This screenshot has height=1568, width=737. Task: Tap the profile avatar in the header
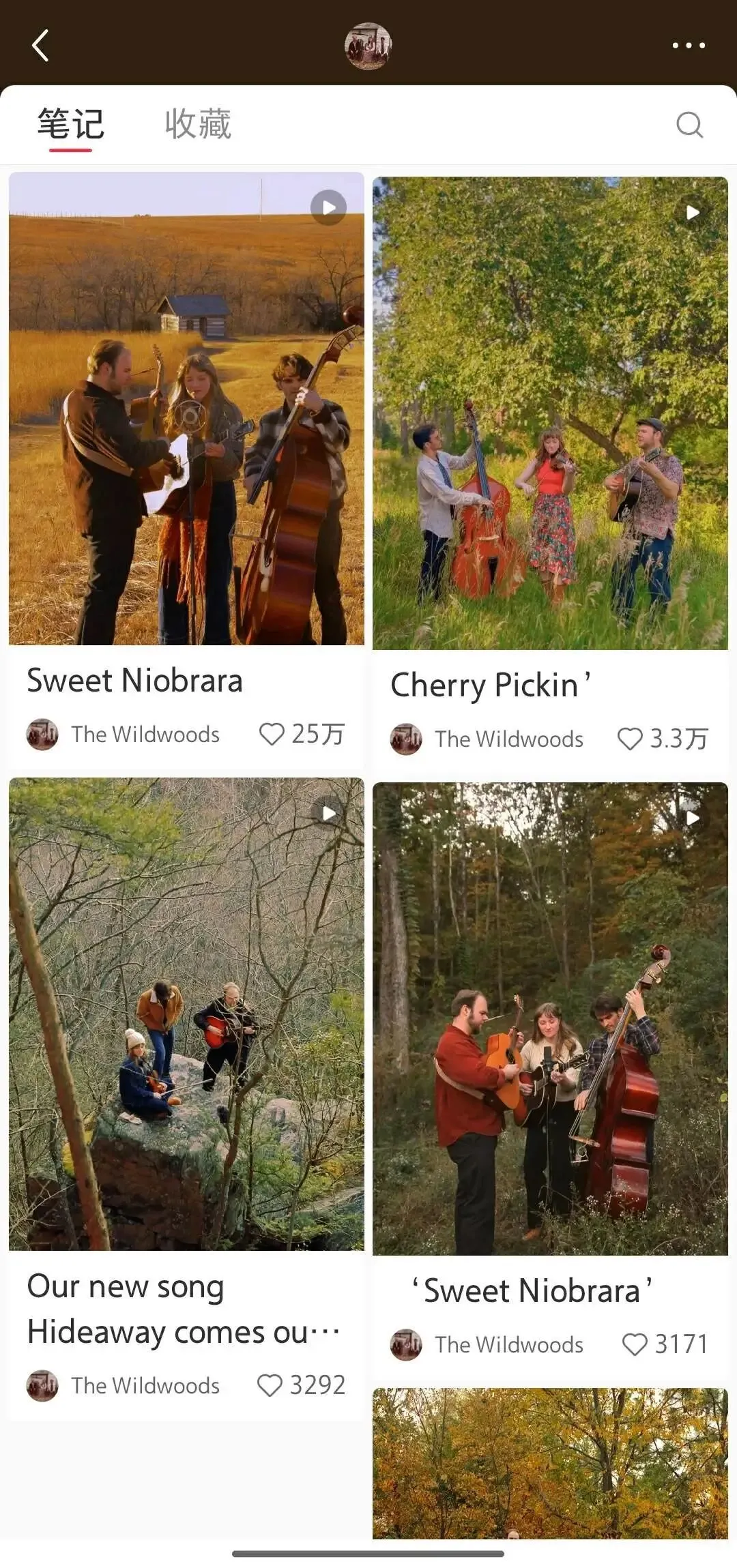coord(368,46)
